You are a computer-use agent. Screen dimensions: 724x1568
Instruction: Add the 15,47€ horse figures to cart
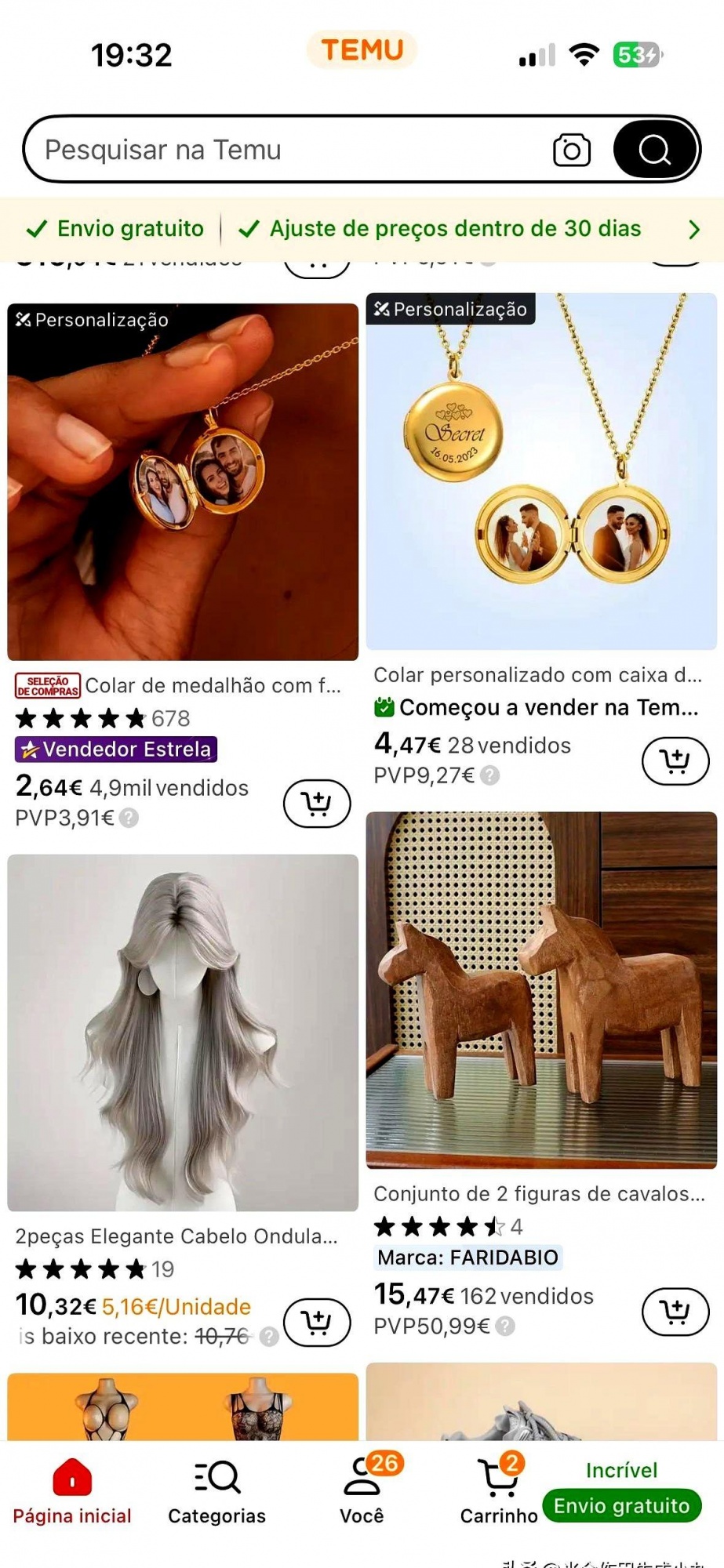(x=675, y=1311)
